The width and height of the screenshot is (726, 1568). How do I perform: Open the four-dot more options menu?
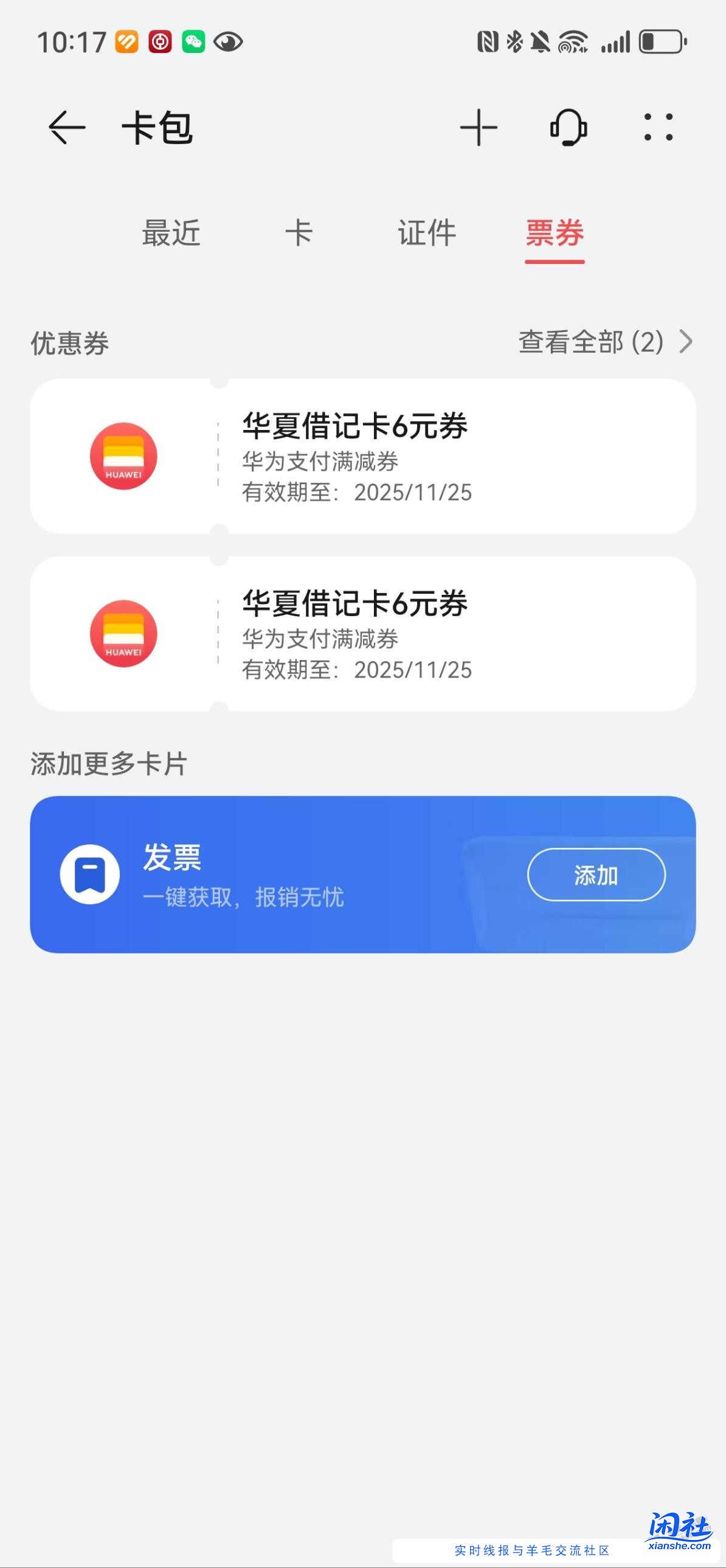pyautogui.click(x=659, y=128)
